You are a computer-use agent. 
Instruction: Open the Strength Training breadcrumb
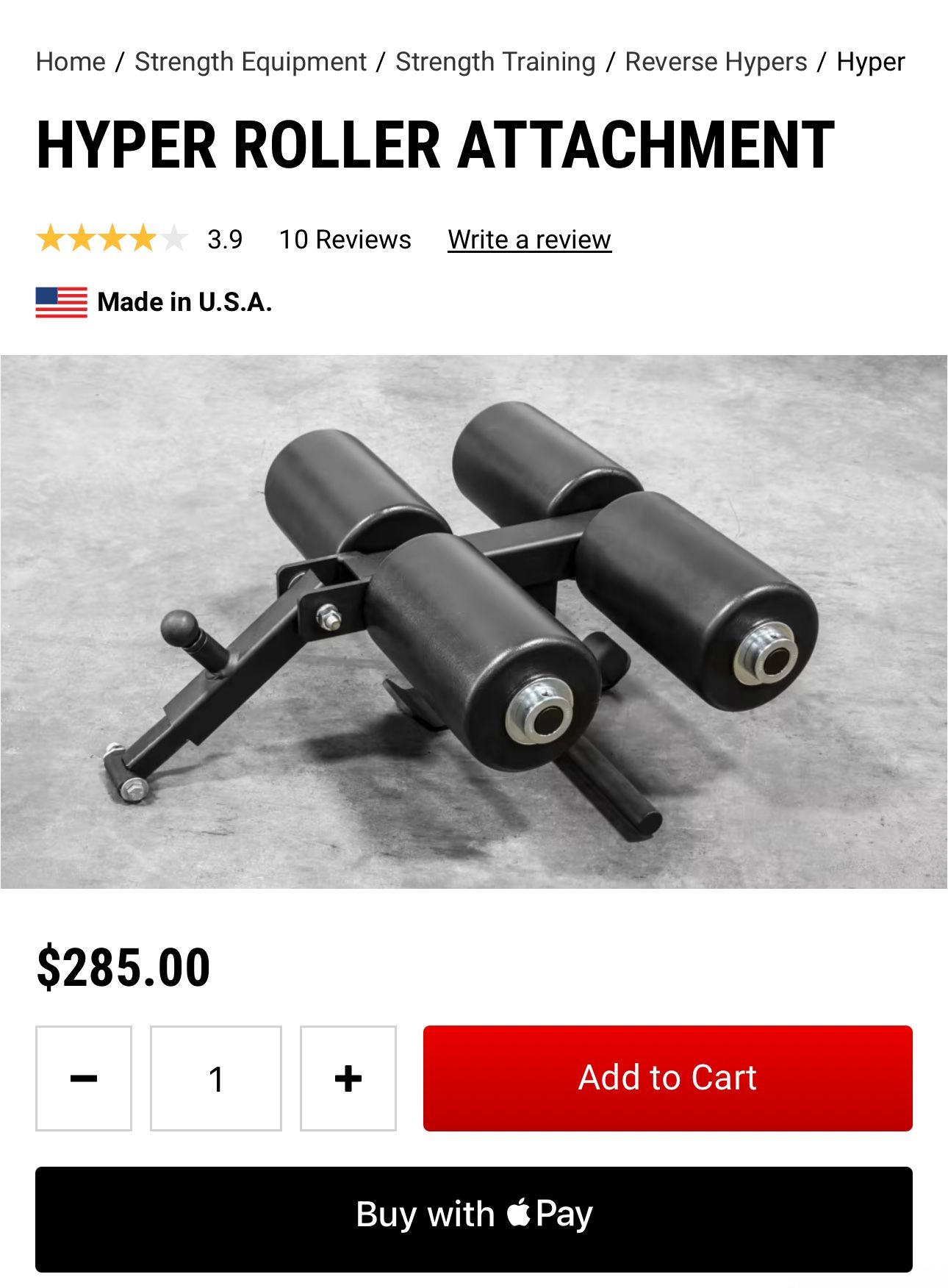tap(495, 62)
